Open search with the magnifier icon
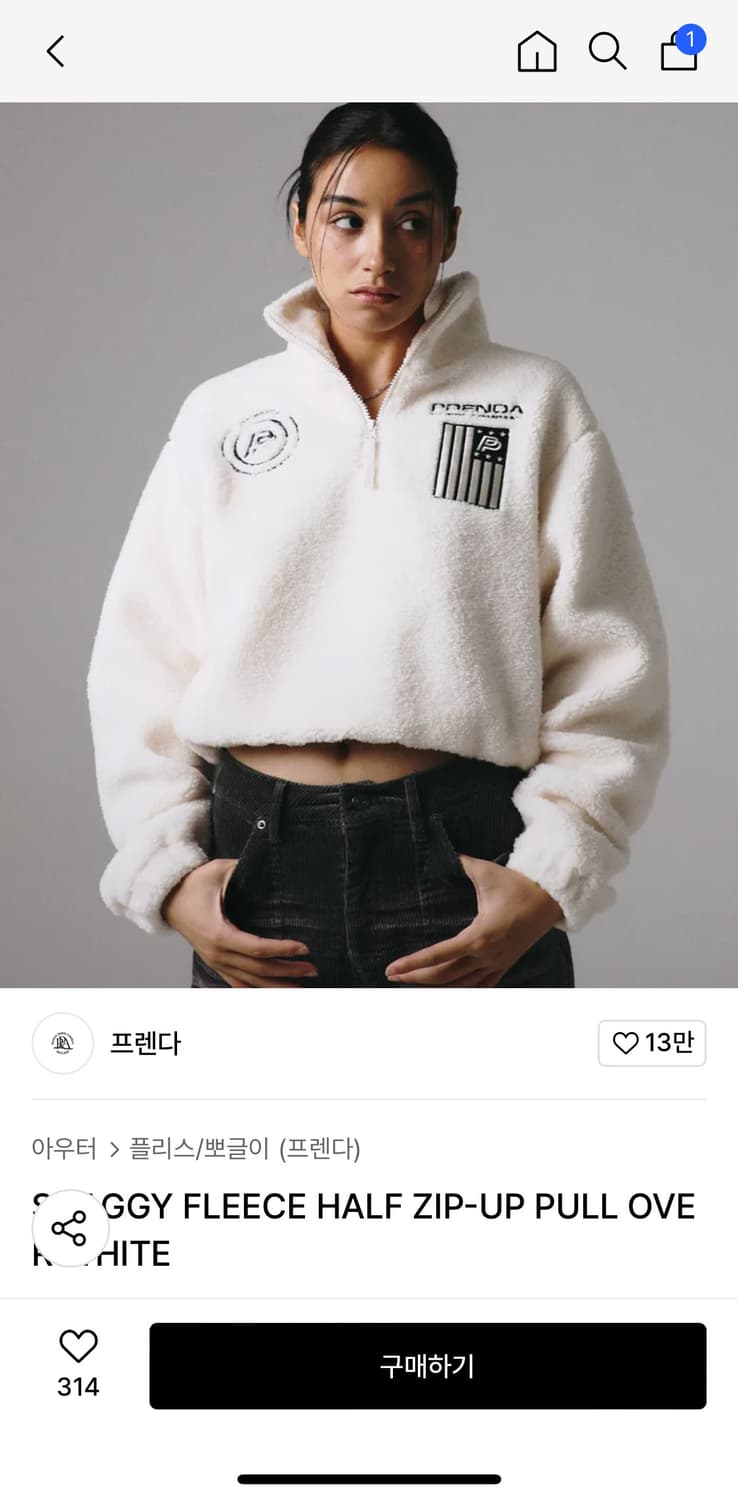738x1500 pixels. tap(607, 52)
